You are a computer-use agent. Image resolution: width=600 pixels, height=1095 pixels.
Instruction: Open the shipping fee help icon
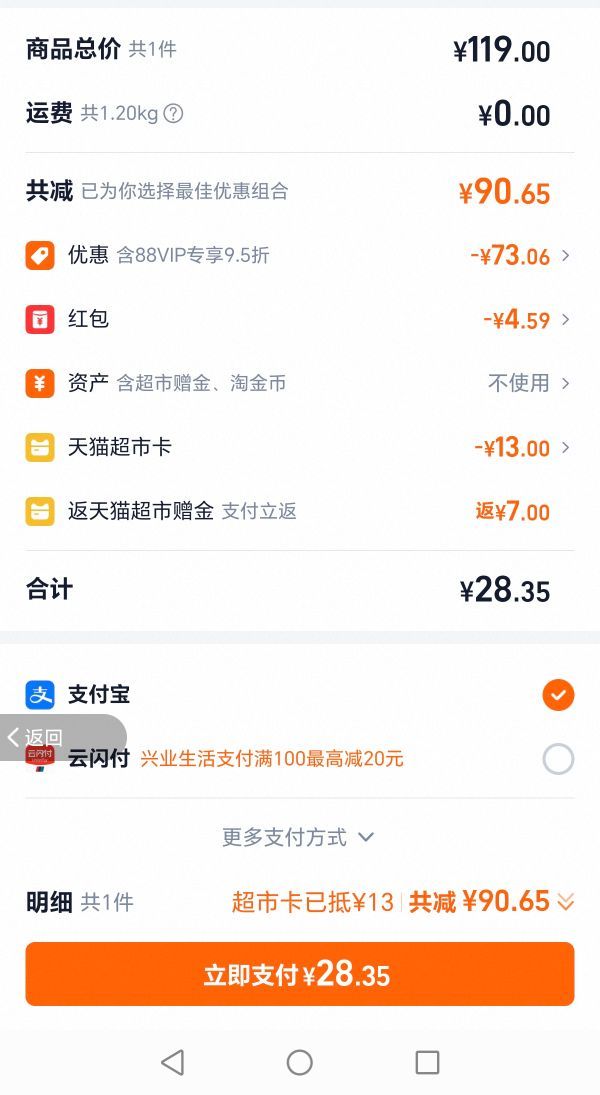click(x=173, y=113)
